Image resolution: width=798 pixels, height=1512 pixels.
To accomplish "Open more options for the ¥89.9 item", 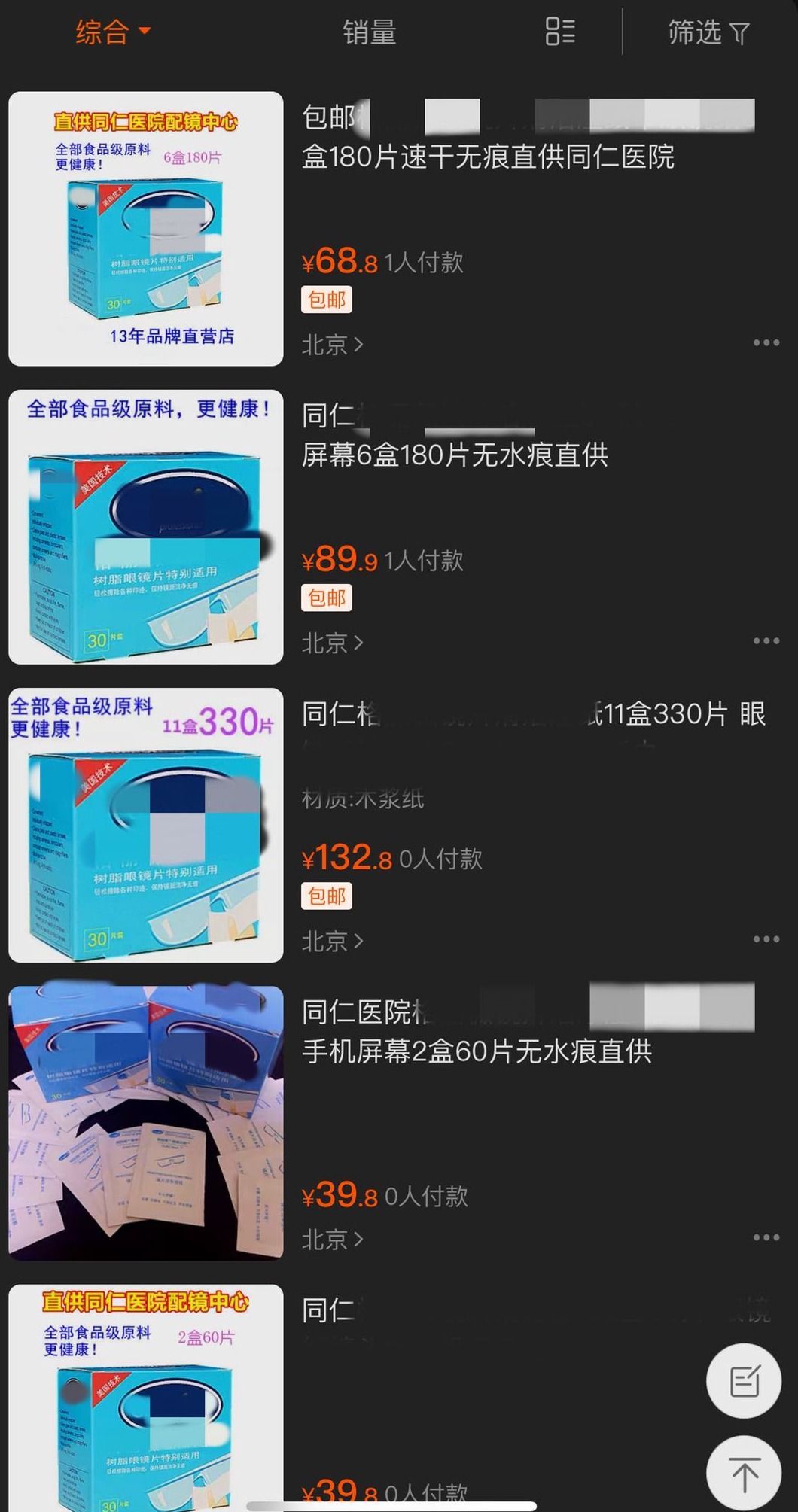I will click(766, 641).
